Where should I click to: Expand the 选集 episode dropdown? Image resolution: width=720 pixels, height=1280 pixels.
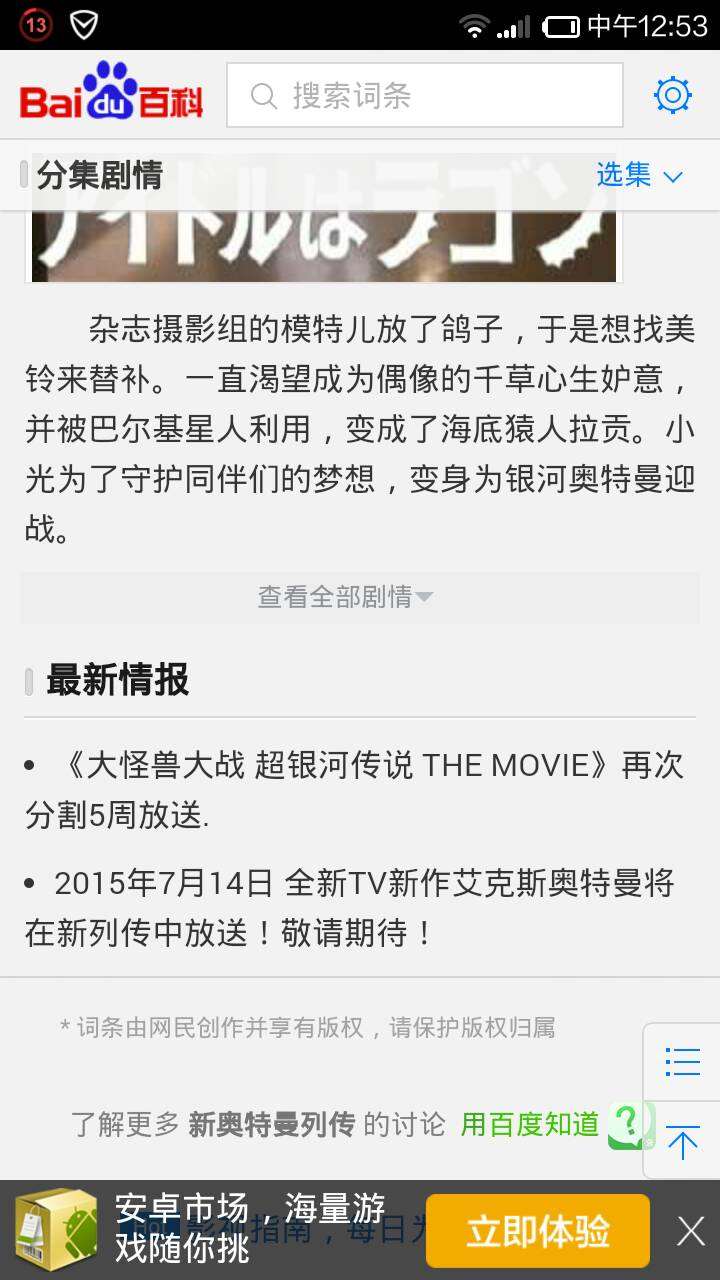640,175
